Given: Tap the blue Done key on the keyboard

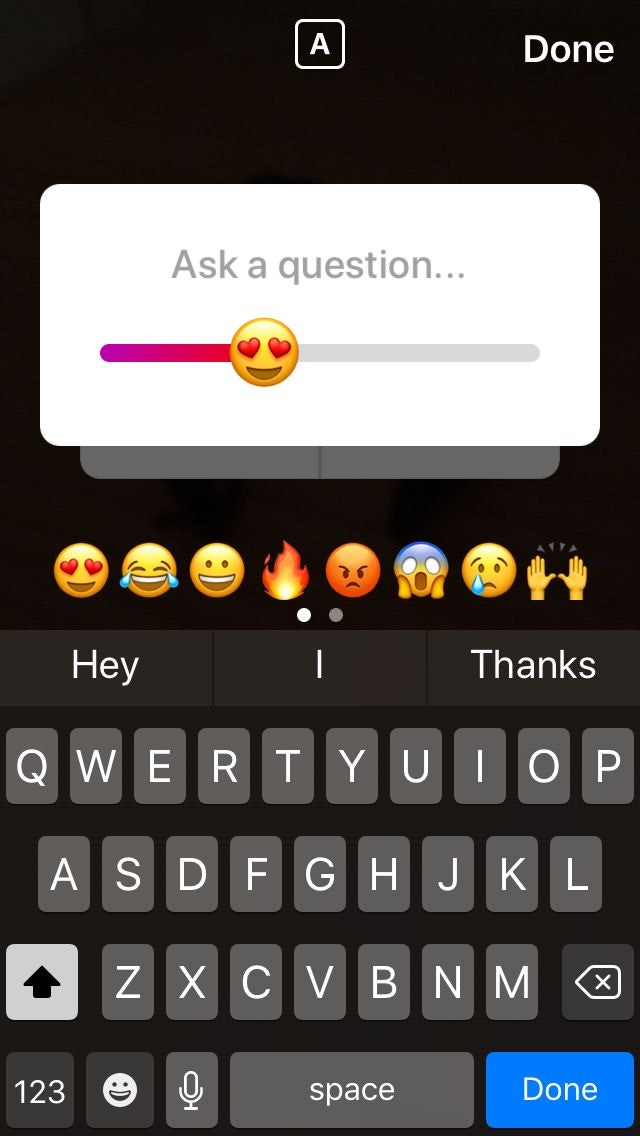Looking at the screenshot, I should (x=560, y=1090).
